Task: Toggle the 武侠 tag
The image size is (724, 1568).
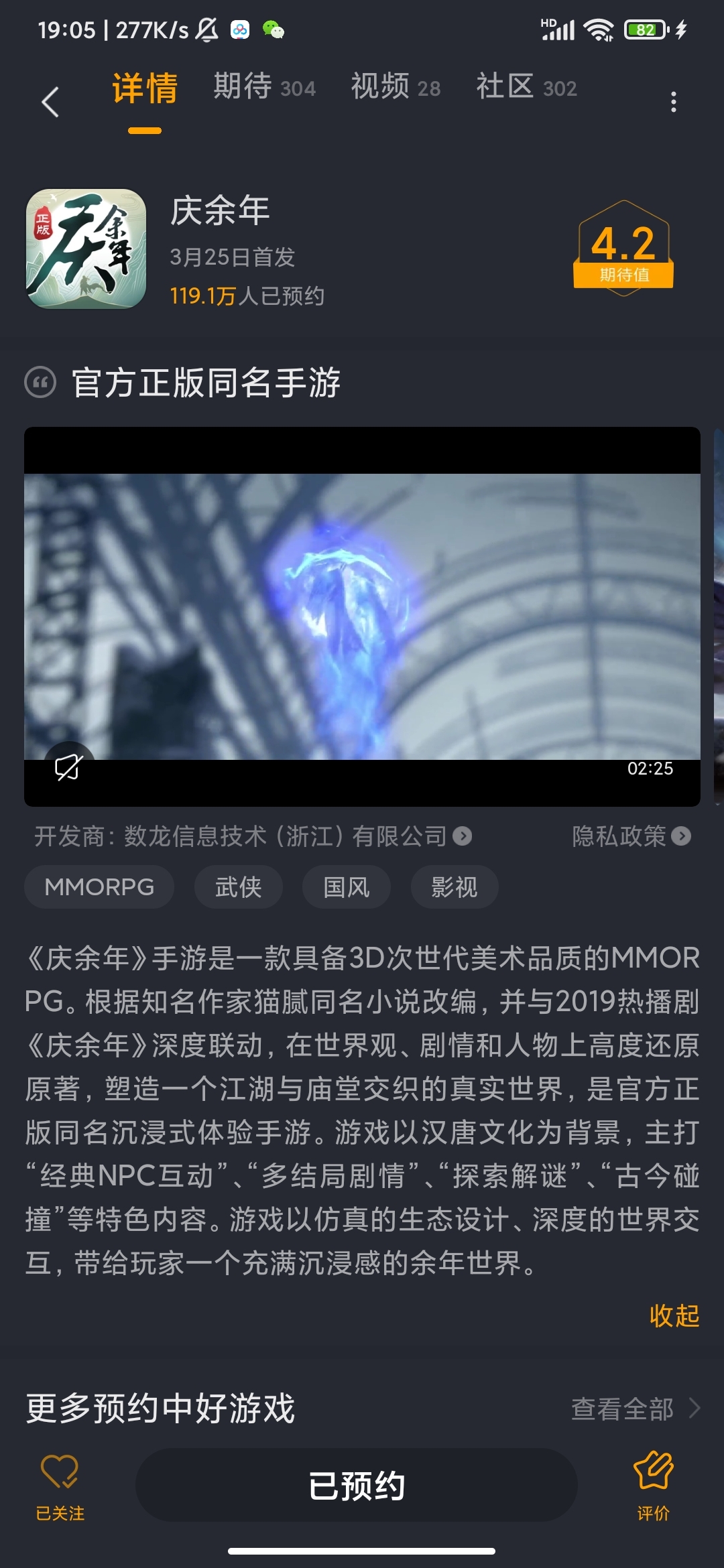Action: click(238, 886)
